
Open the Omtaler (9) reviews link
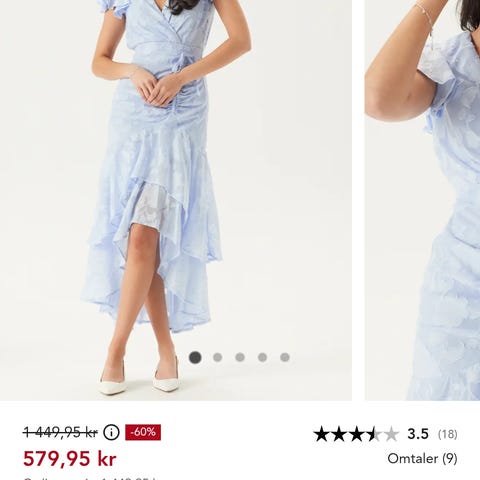click(422, 459)
